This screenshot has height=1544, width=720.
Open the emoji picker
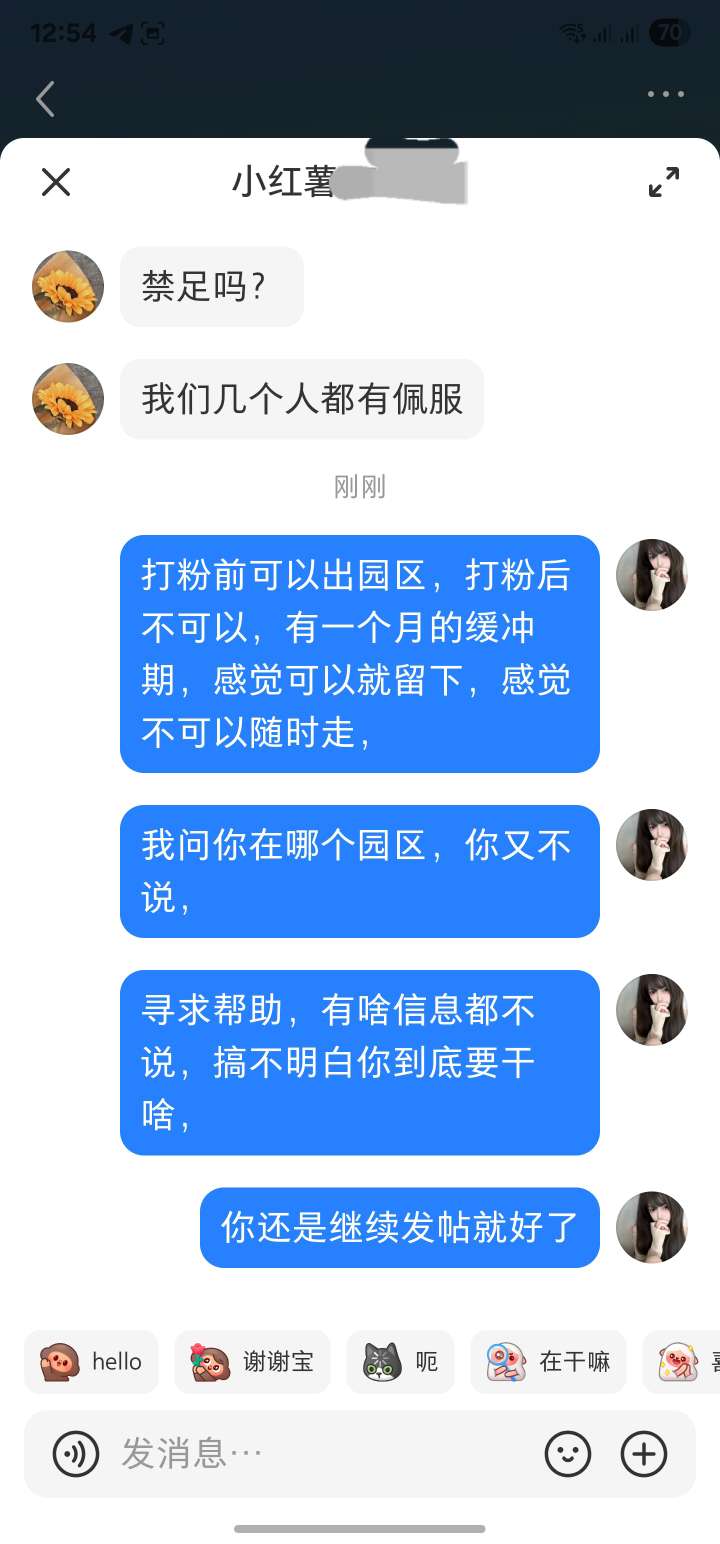tap(567, 1453)
